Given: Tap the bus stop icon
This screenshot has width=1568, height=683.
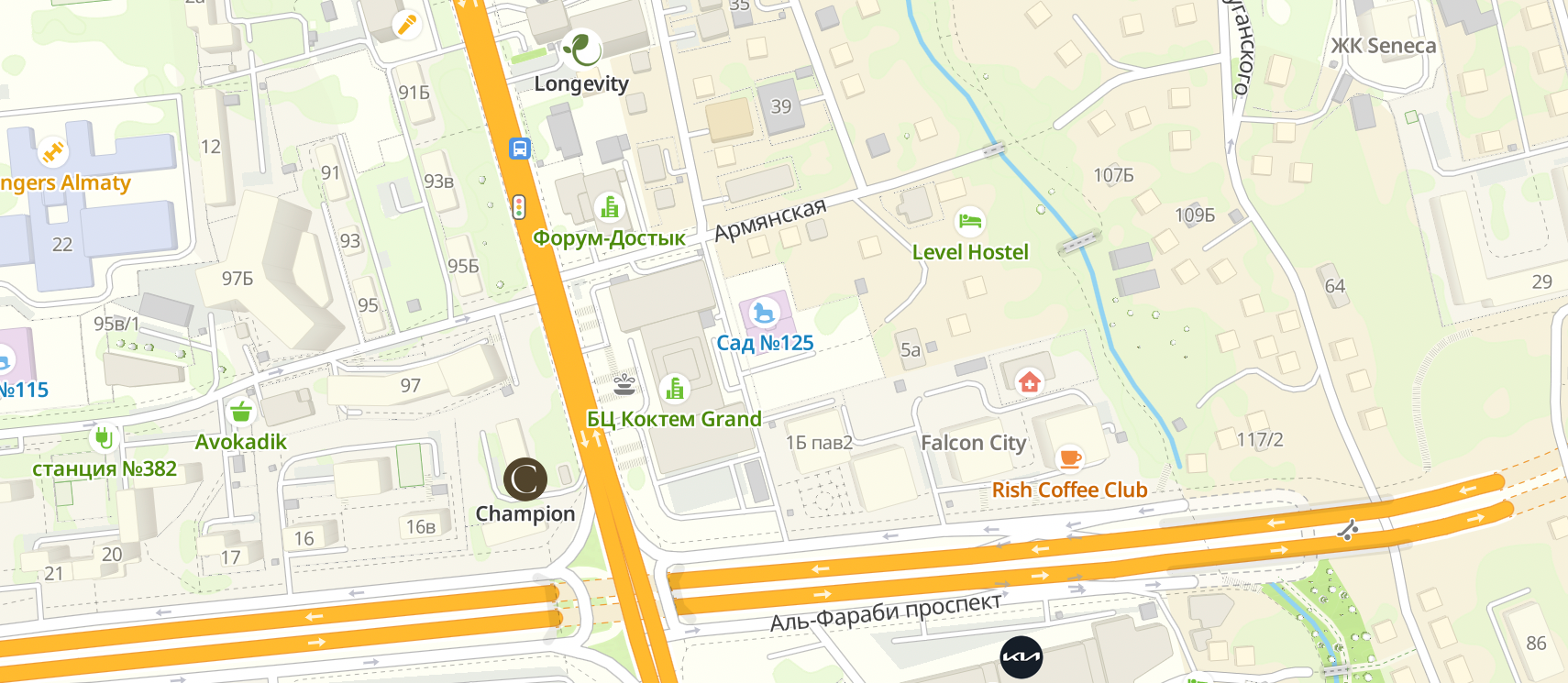Looking at the screenshot, I should pos(520,148).
